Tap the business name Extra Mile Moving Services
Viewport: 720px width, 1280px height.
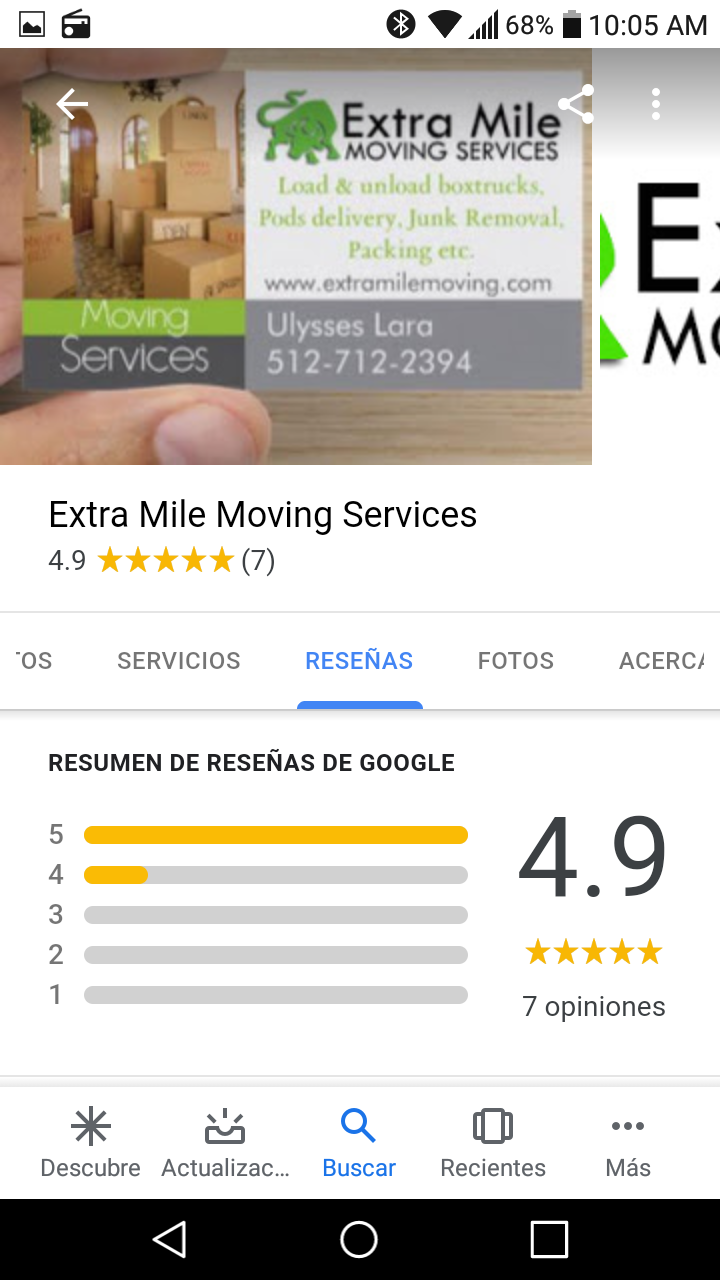pyautogui.click(x=262, y=514)
